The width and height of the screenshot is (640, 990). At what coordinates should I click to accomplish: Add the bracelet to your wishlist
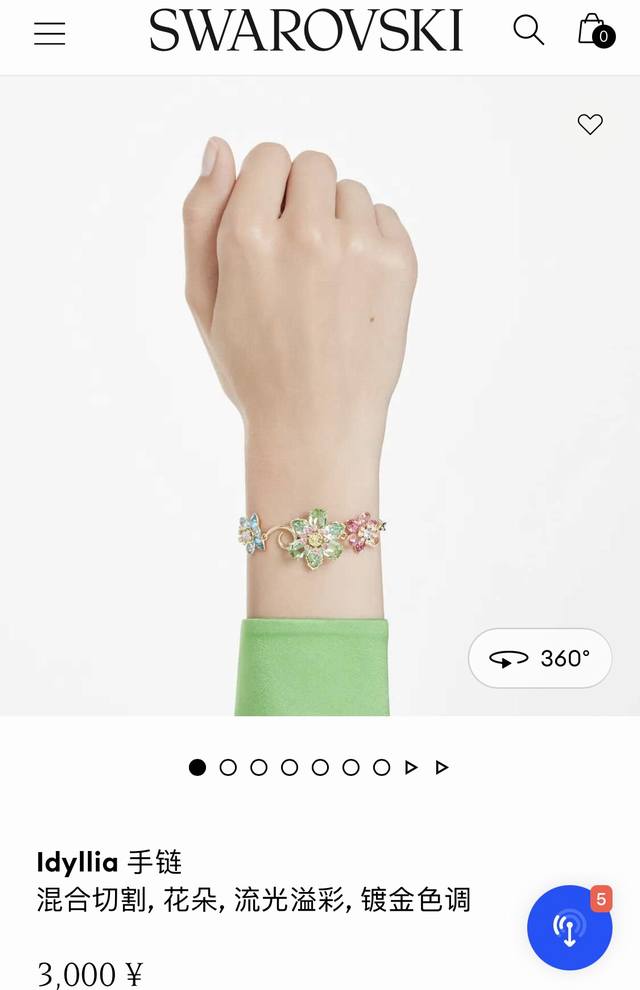590,124
